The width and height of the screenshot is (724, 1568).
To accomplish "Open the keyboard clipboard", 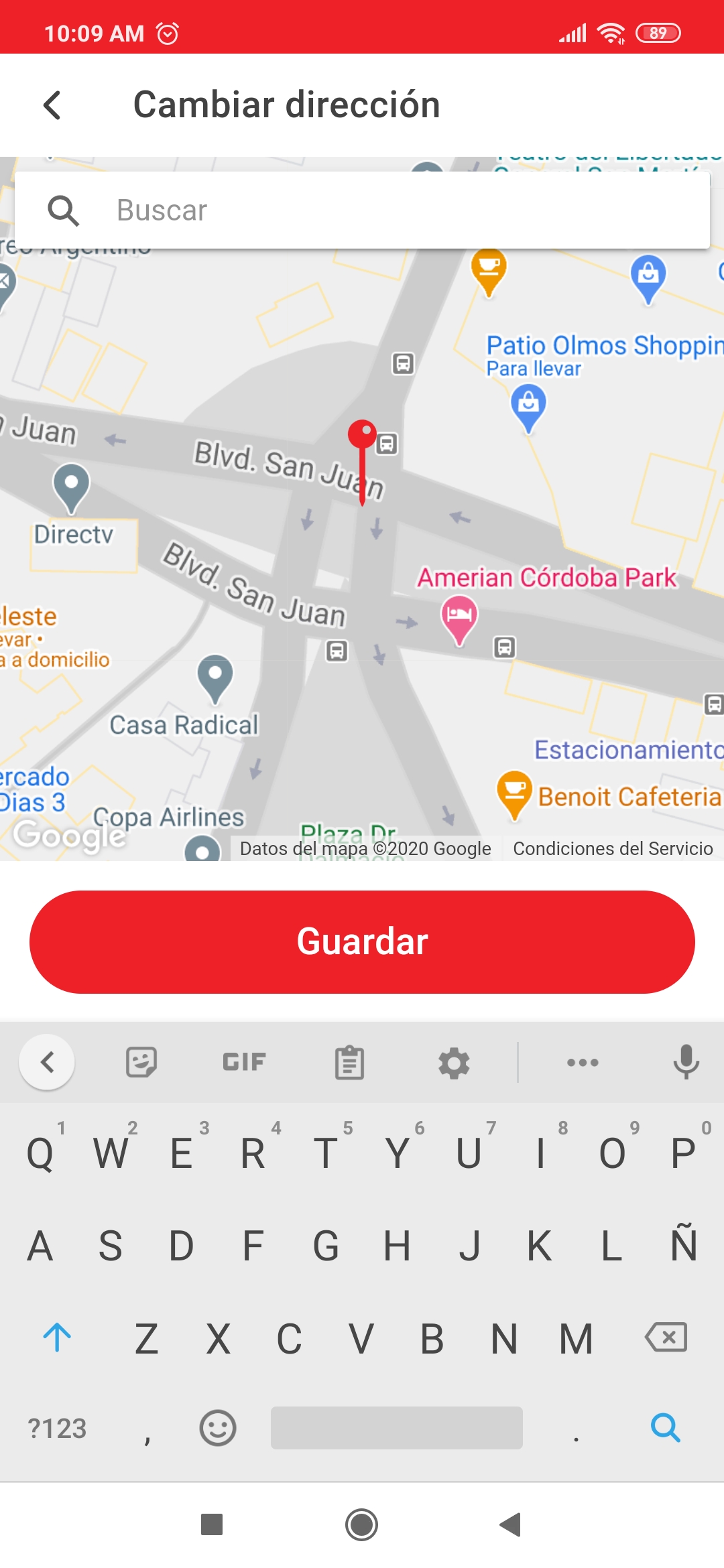I will tap(349, 1063).
